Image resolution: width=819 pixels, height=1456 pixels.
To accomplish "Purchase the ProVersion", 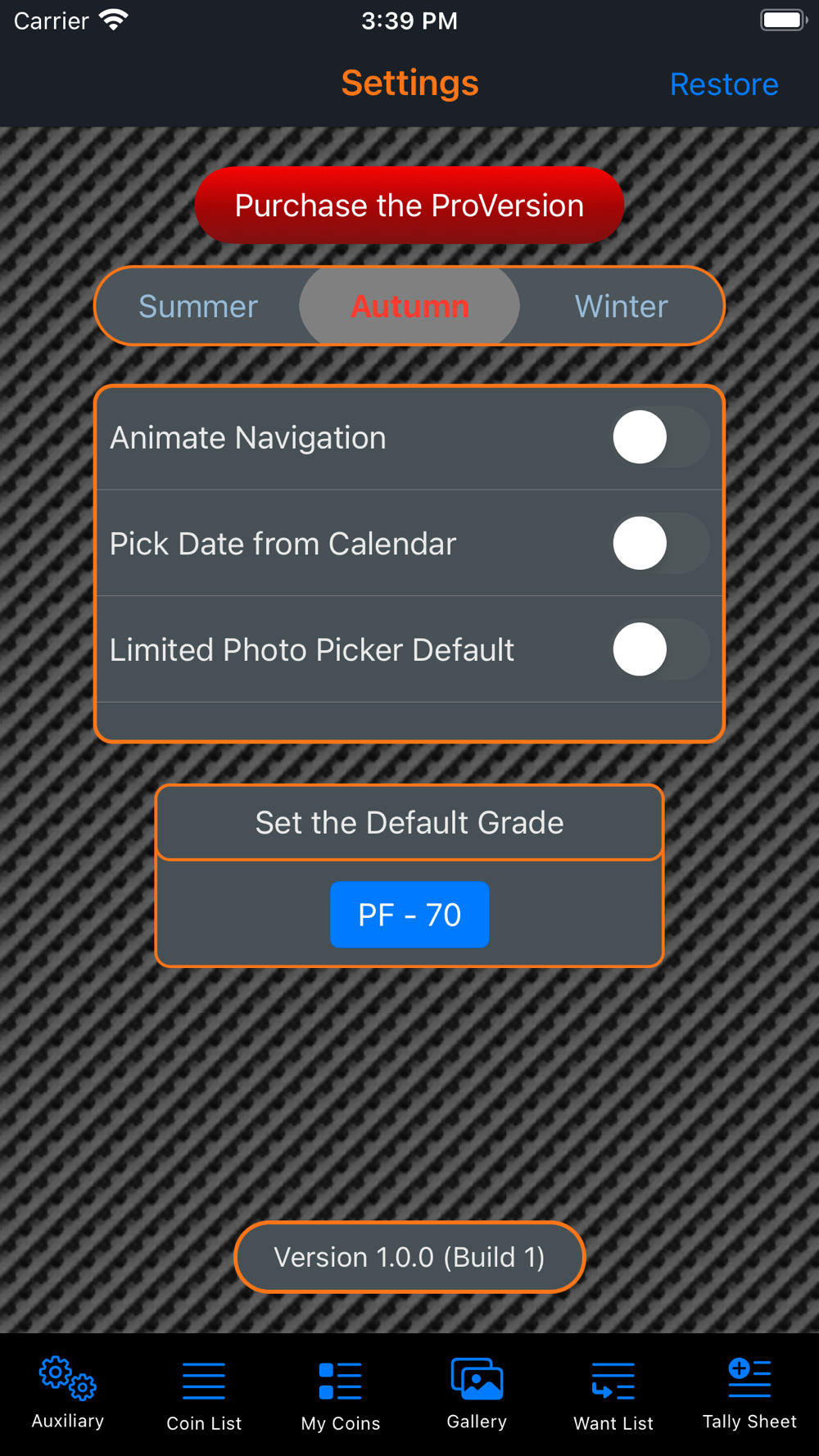I will coord(409,206).
